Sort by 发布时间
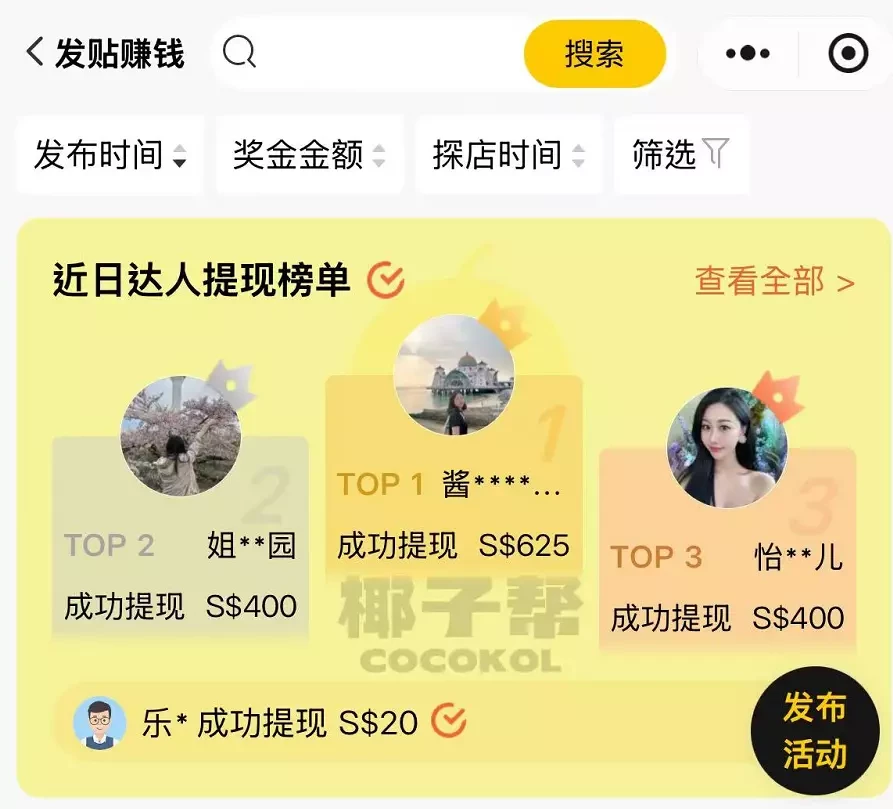The width and height of the screenshot is (893, 809). (110, 155)
